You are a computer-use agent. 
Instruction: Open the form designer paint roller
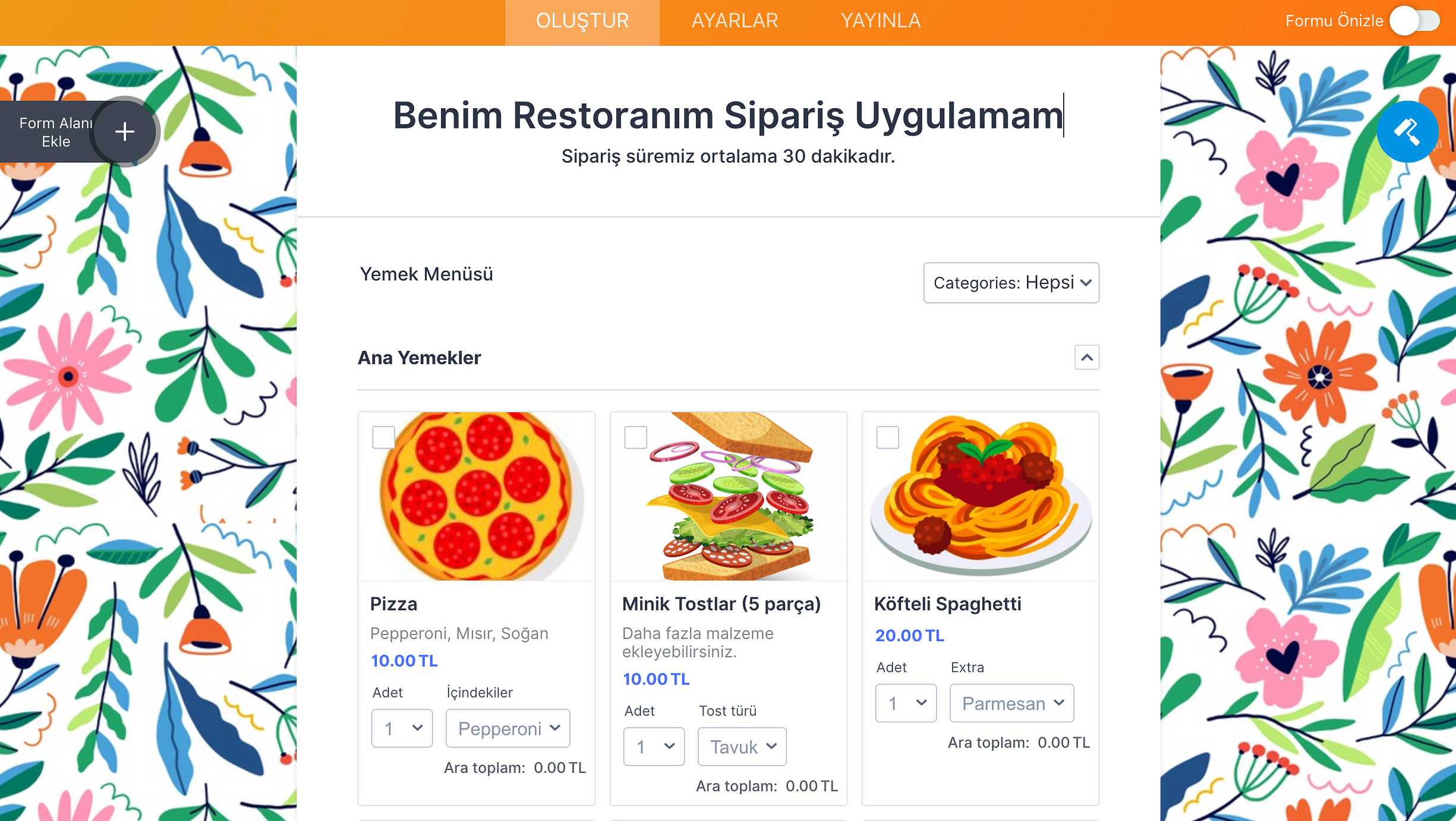1407,131
